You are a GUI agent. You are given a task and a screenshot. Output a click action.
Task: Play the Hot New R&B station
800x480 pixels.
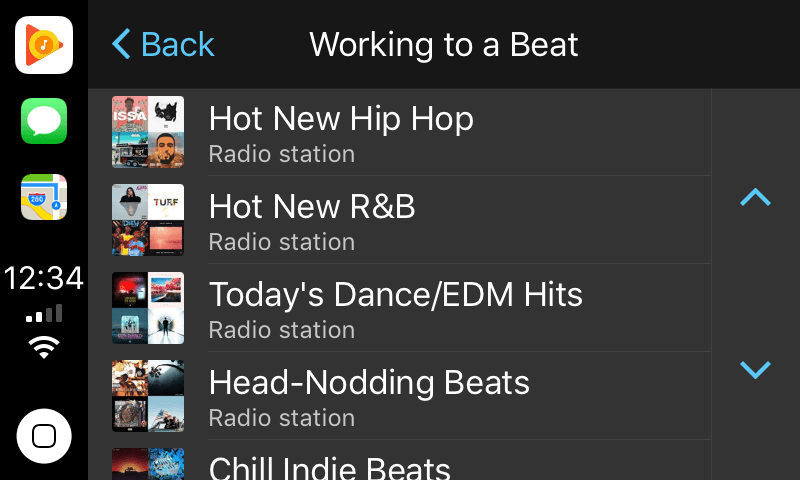(400, 220)
